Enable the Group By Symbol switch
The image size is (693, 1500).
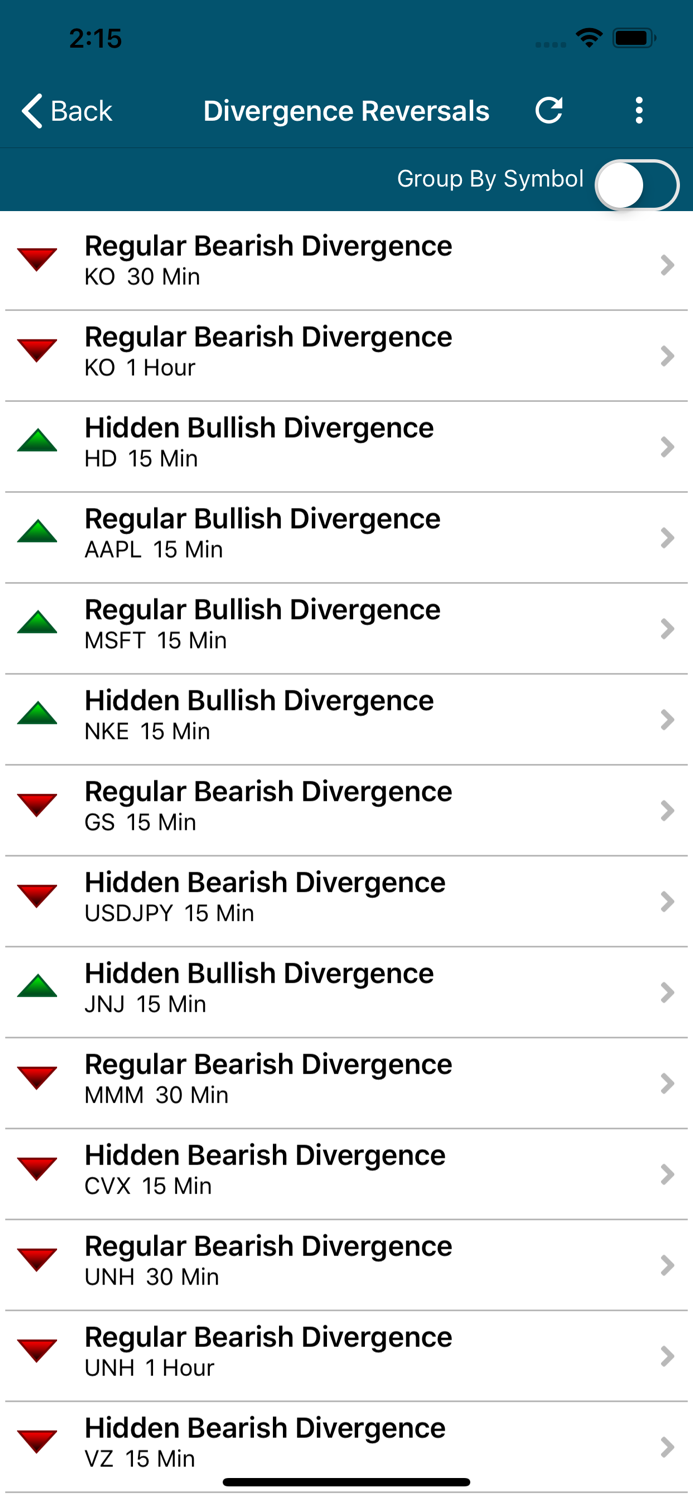click(636, 185)
